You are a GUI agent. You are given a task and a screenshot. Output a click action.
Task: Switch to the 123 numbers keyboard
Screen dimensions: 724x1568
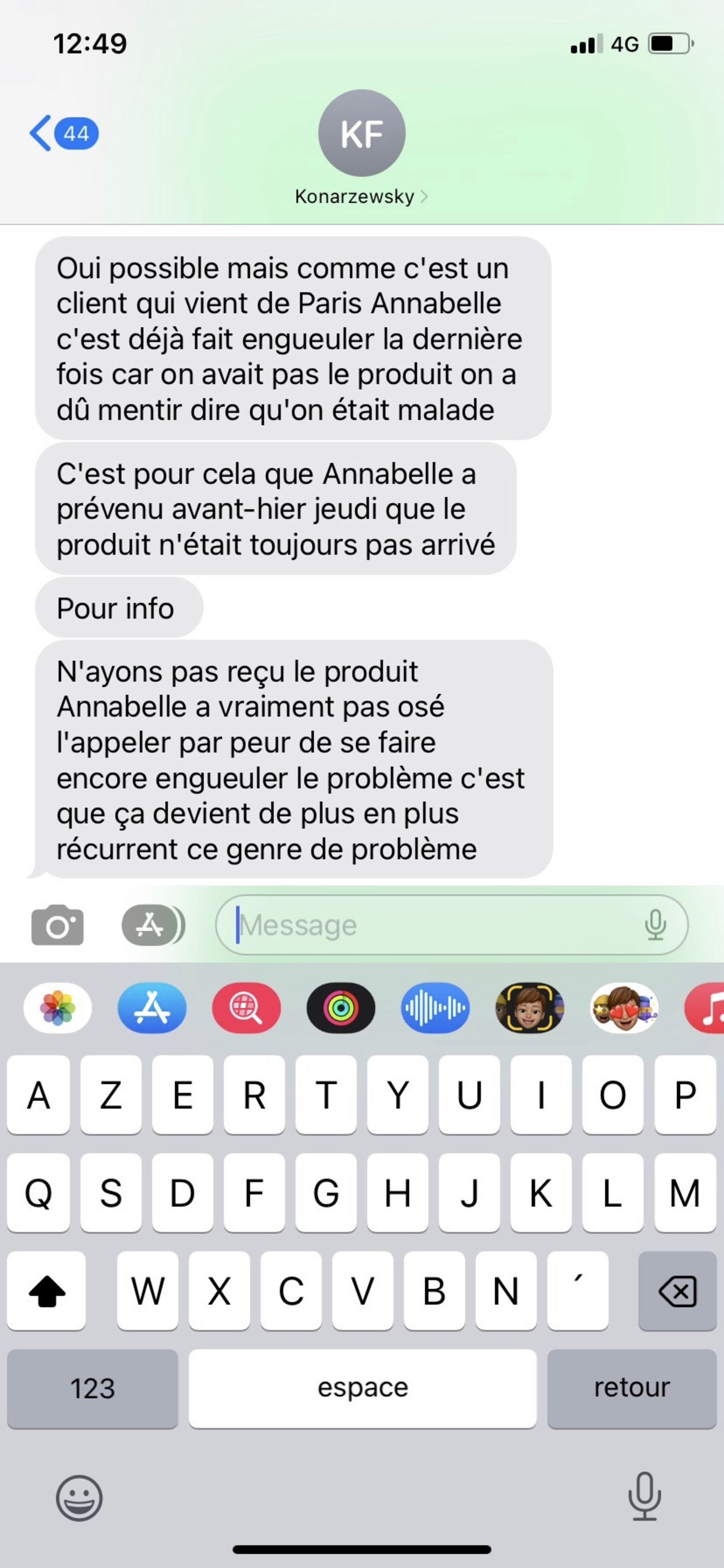92,1388
